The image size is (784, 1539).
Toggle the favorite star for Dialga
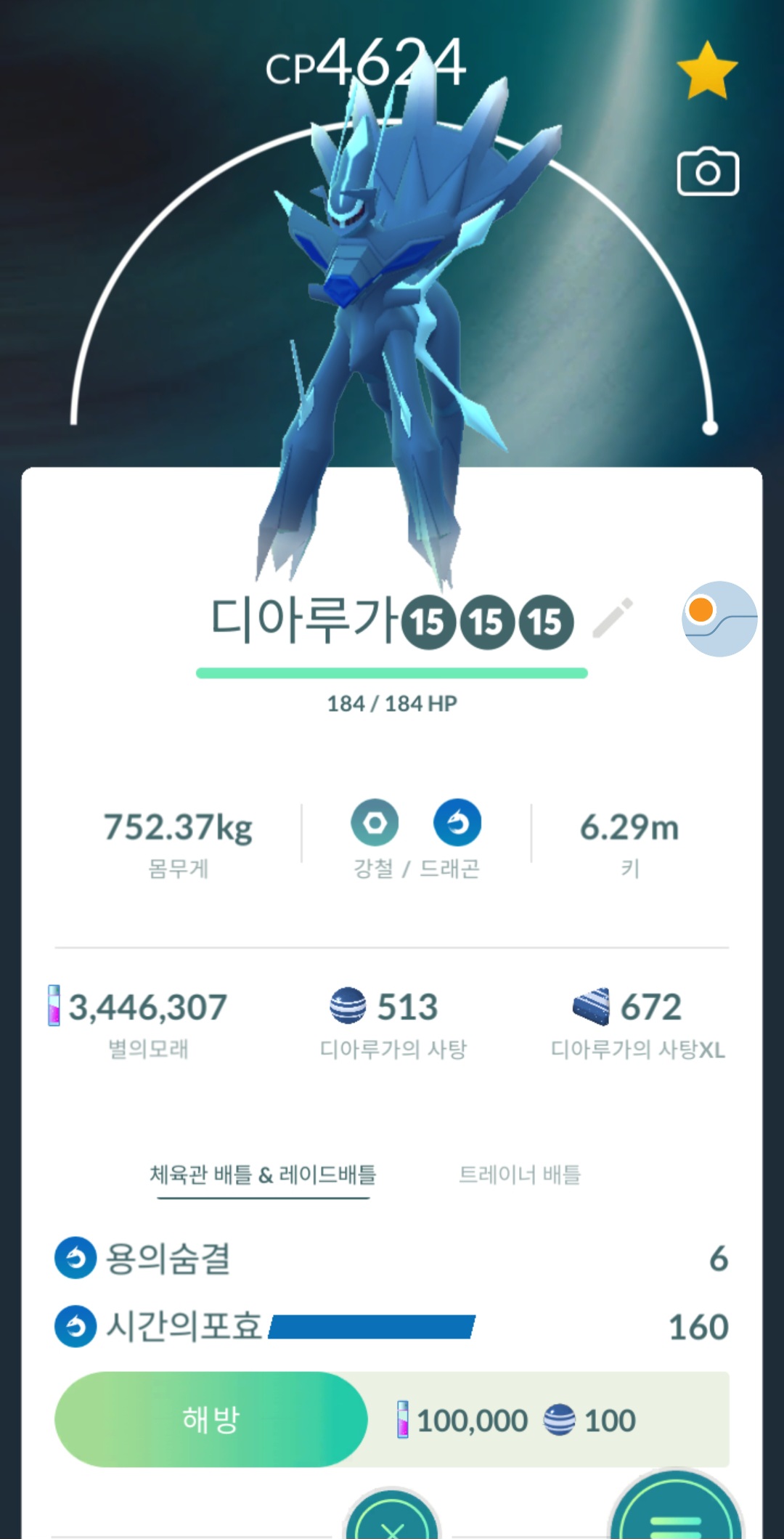[706, 70]
